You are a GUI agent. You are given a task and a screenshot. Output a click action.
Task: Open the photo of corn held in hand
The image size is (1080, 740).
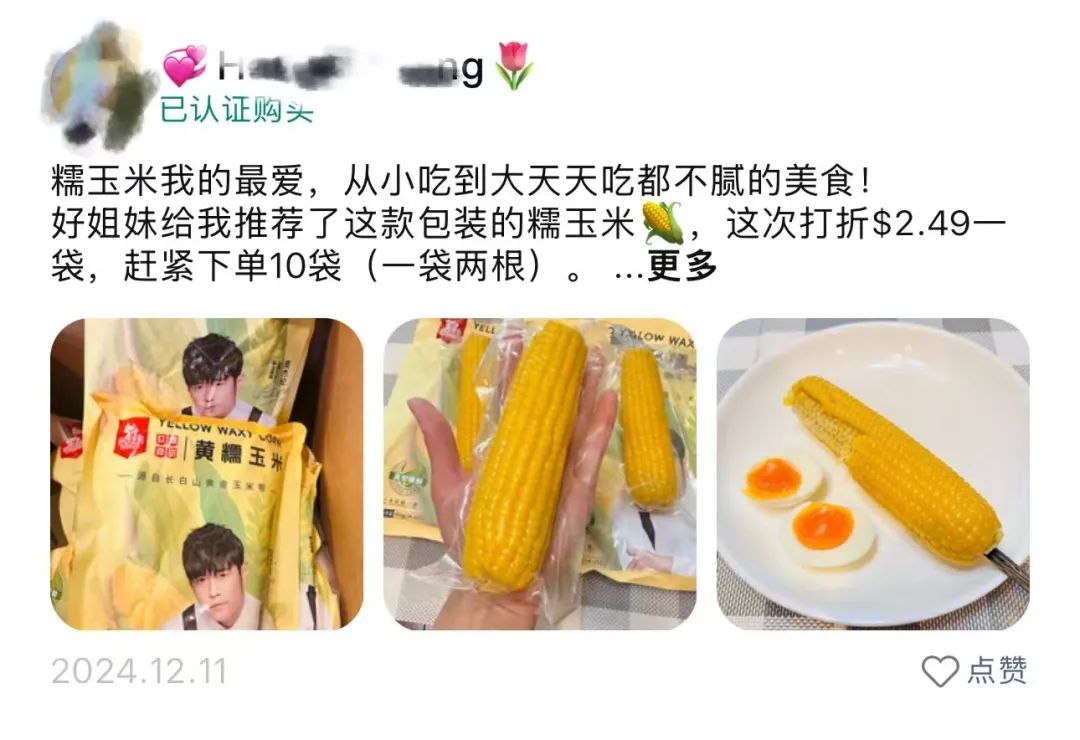pos(540,474)
